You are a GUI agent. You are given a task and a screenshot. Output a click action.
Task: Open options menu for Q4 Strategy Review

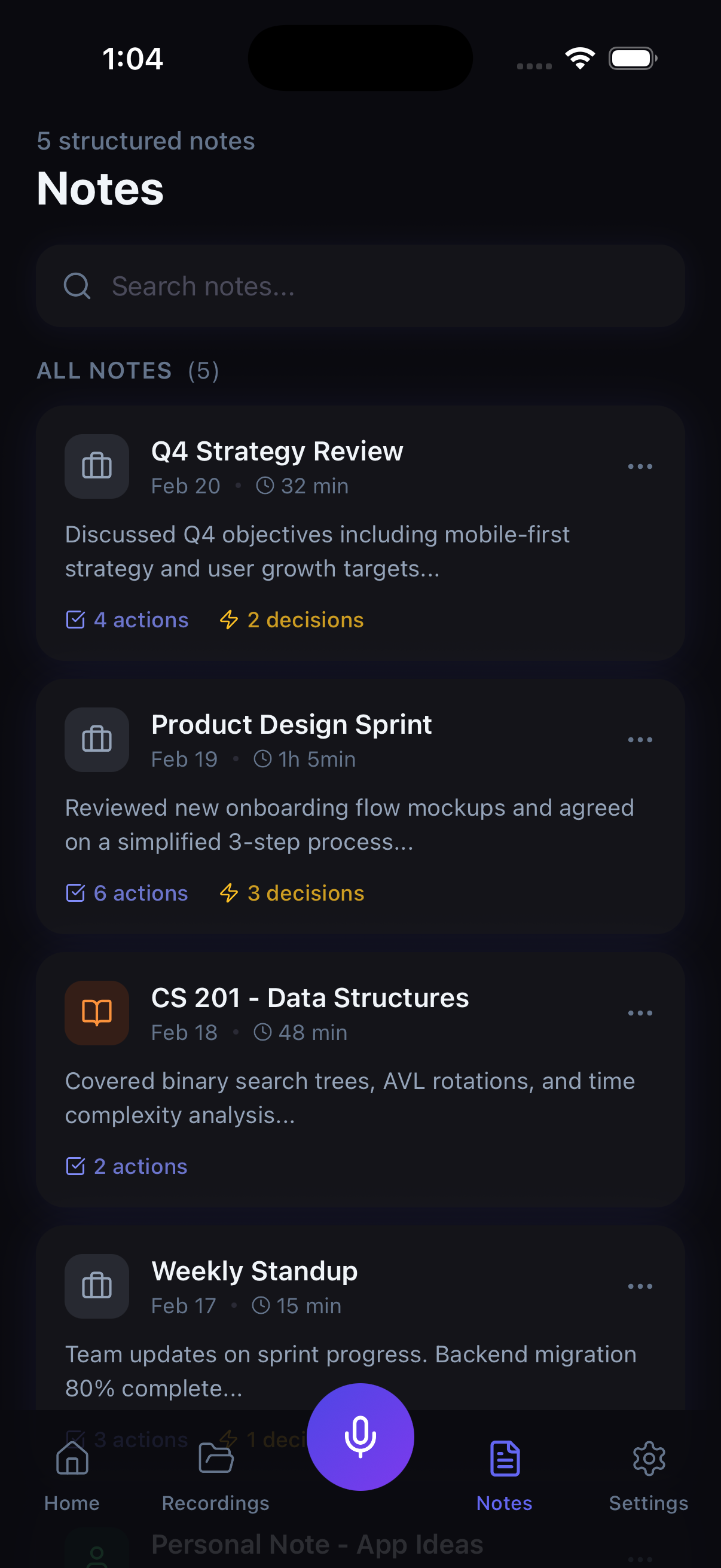pos(640,466)
